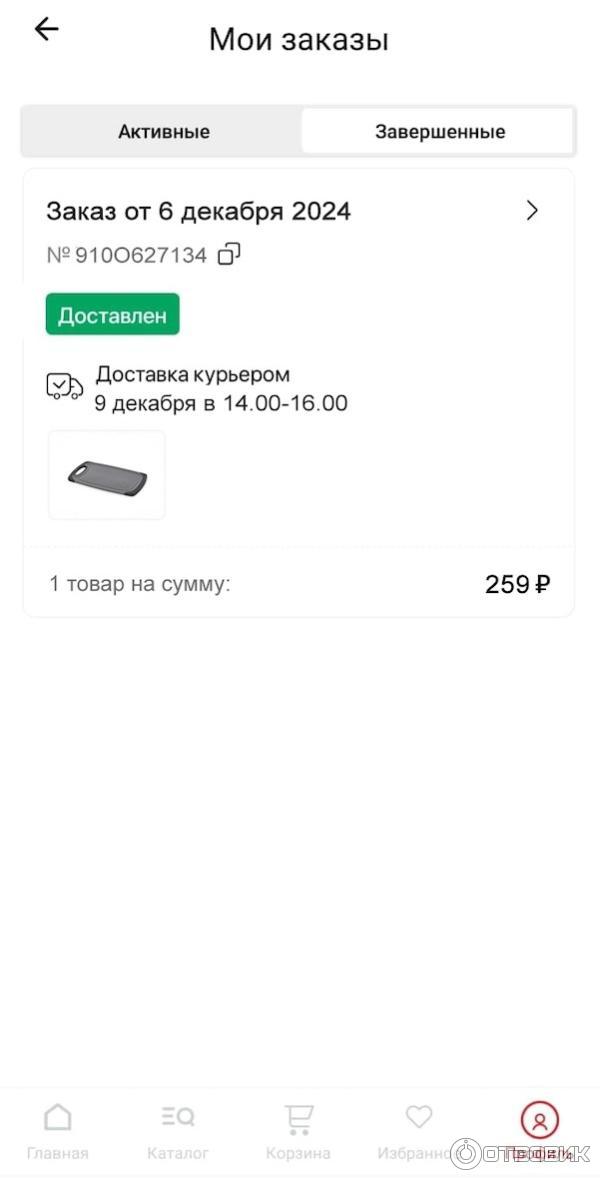Open order details via the chevron arrow

(x=532, y=210)
